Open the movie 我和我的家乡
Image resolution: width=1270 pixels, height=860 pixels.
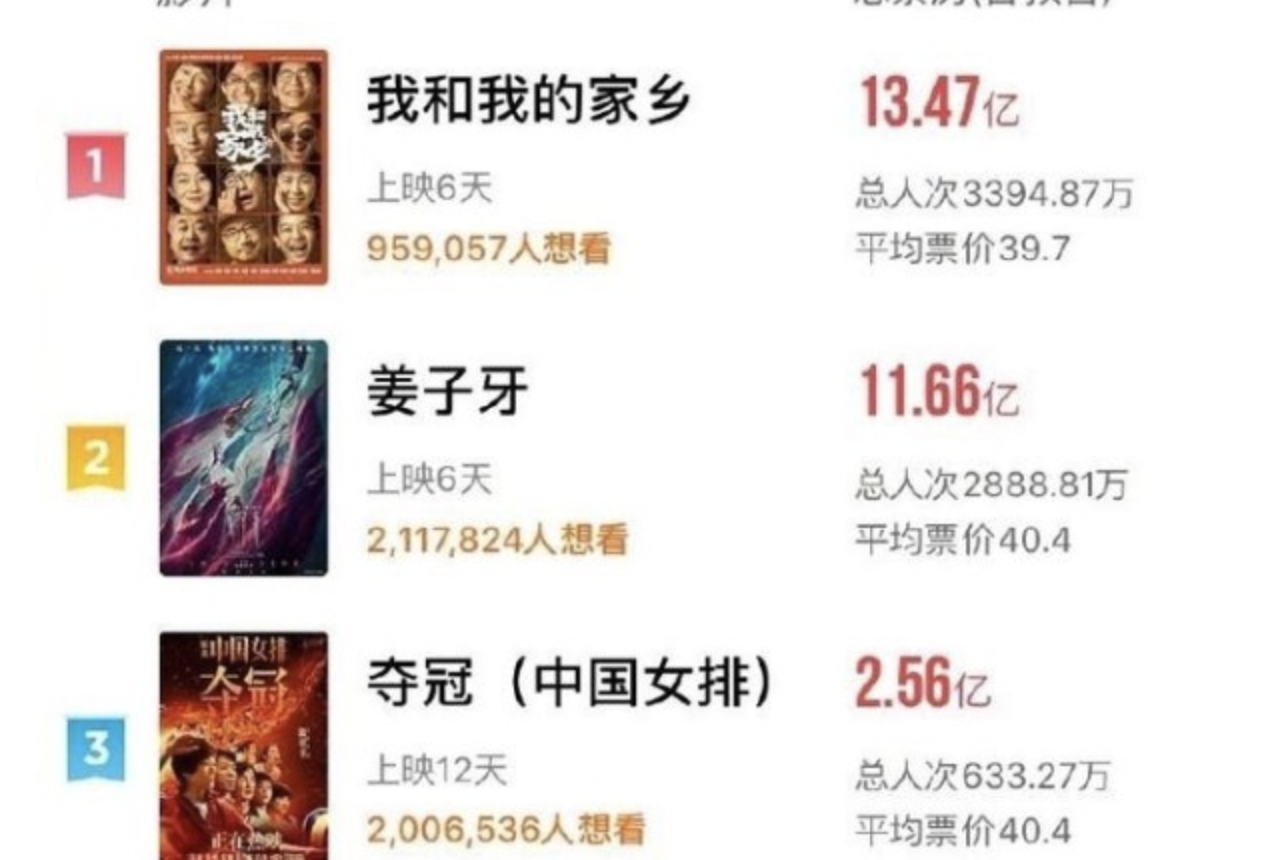[x=529, y=103]
